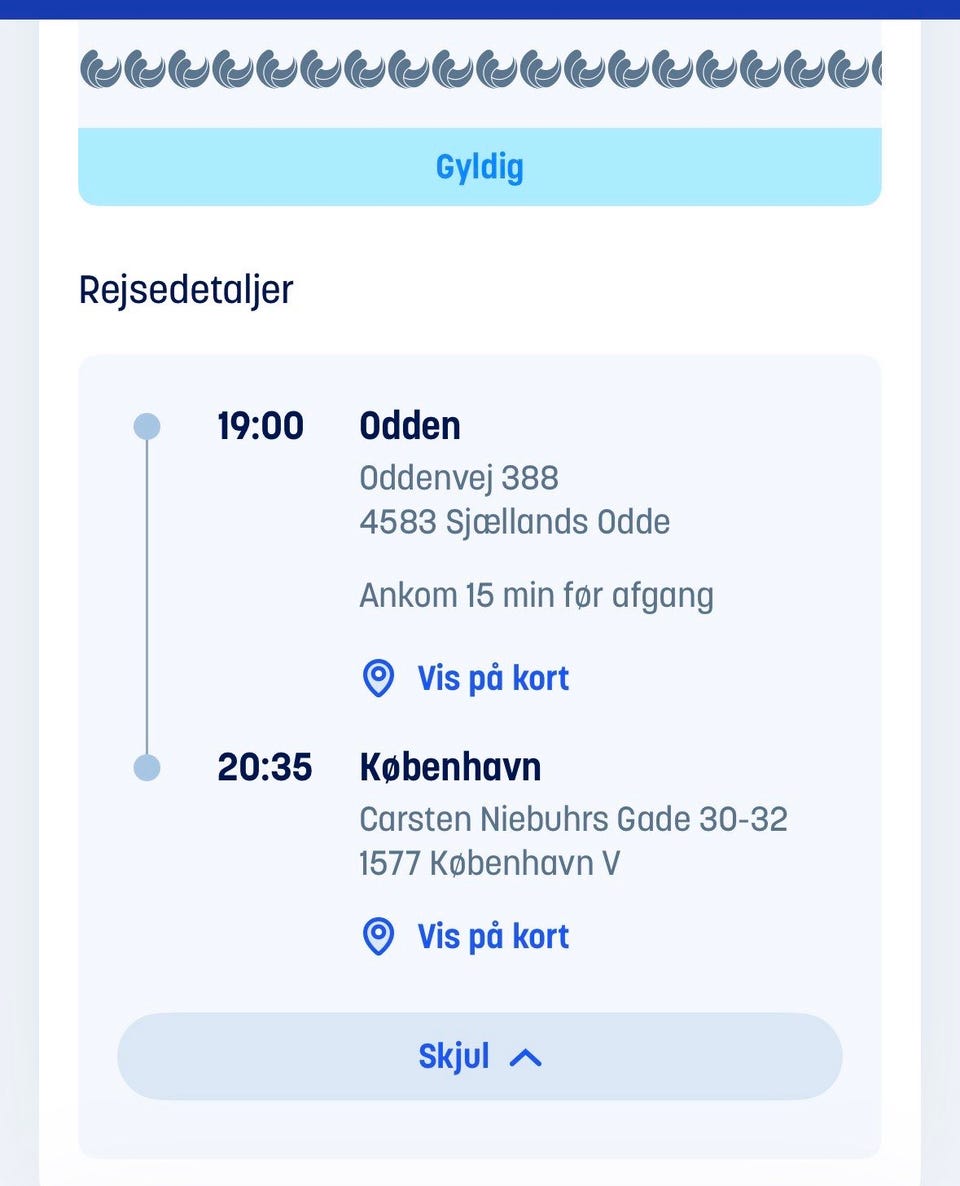Select the Rejsedetaljer section heading
This screenshot has width=960, height=1186.
[186, 290]
